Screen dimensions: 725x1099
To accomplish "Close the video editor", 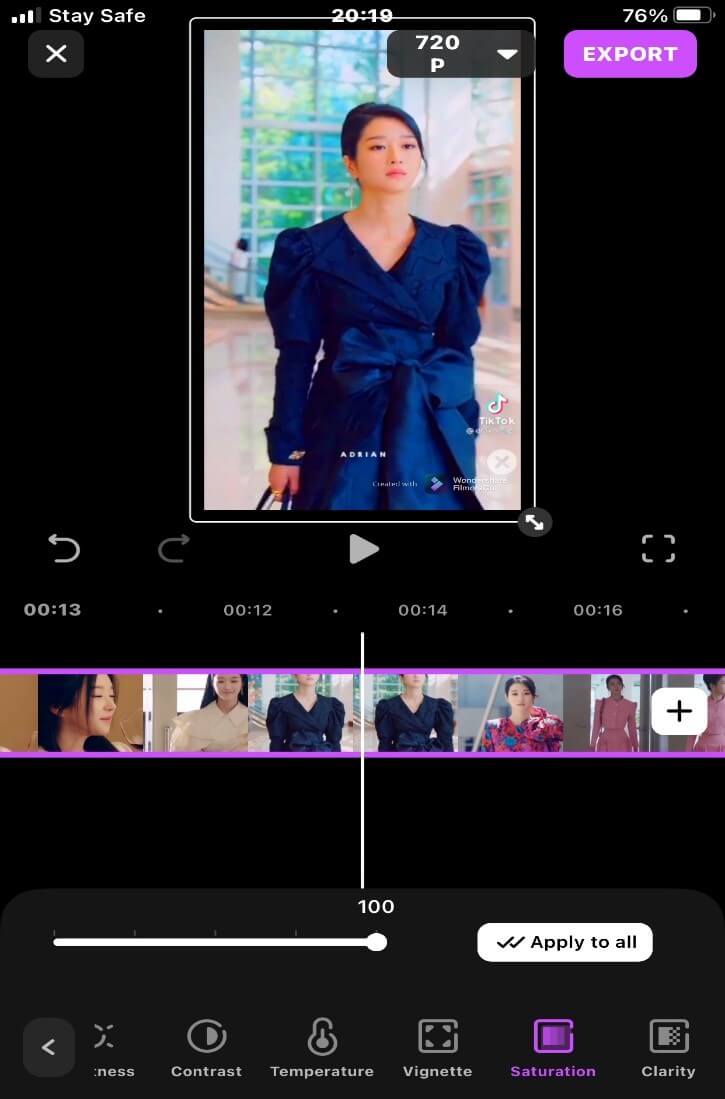I will coord(56,54).
